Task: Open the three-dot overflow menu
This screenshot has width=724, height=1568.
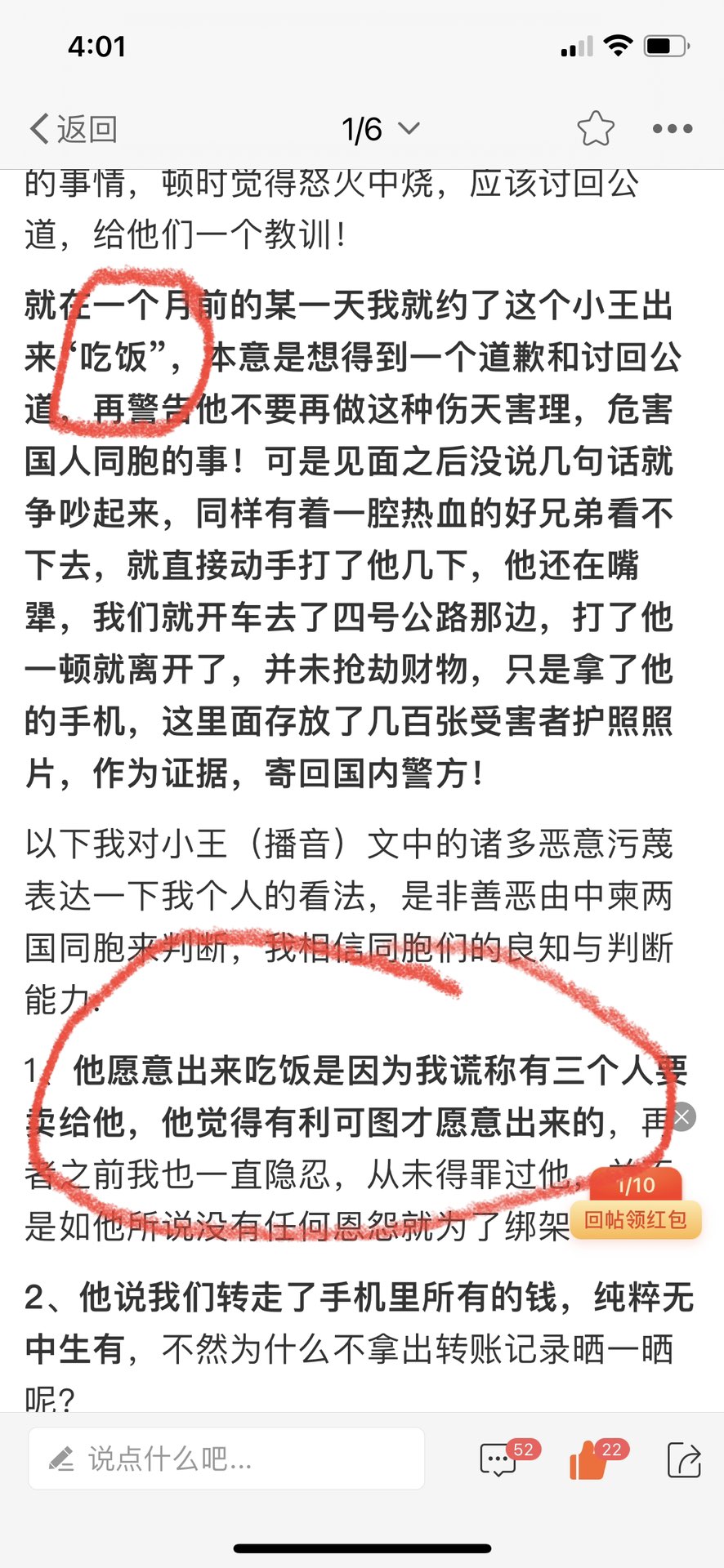Action: point(672,129)
